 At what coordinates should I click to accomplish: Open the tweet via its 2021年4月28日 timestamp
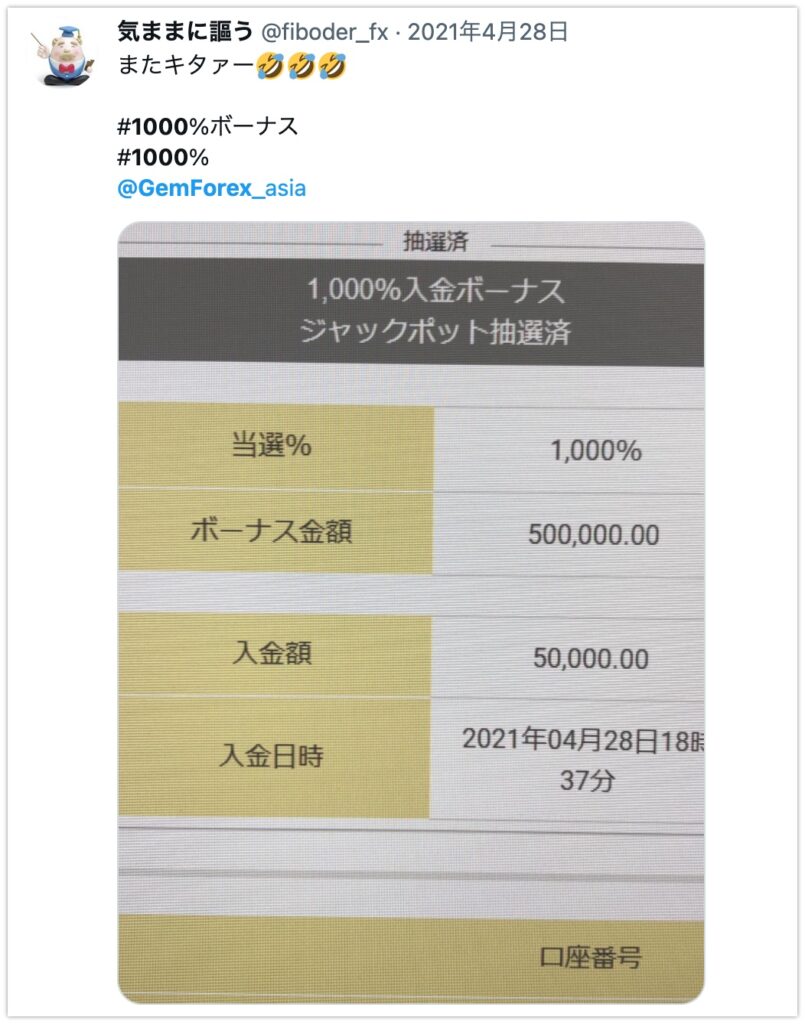(488, 32)
